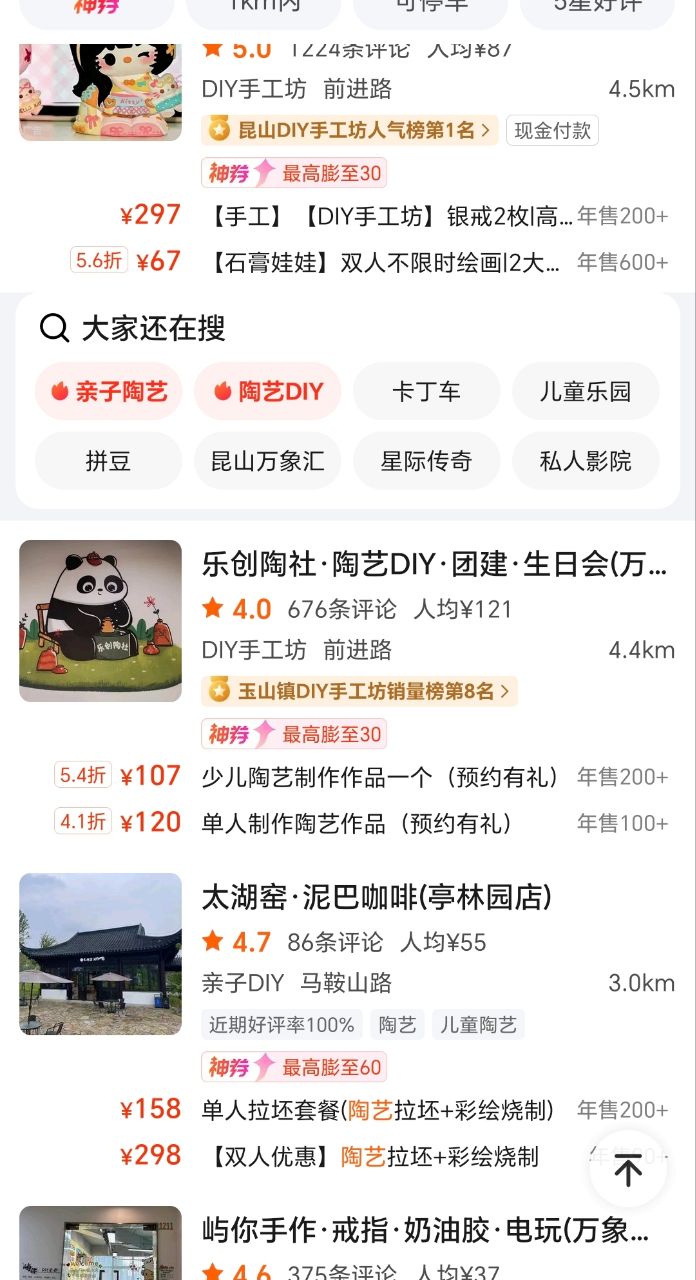Jump back to top with arrow button
This screenshot has height=1280, width=696.
coord(628,1169)
